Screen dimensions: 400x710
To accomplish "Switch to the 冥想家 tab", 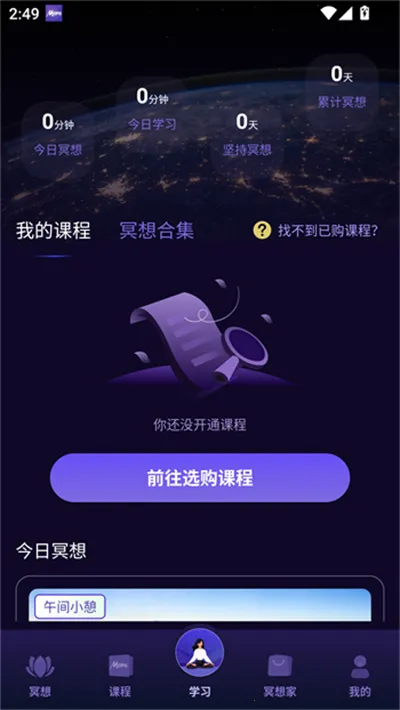I will click(280, 676).
